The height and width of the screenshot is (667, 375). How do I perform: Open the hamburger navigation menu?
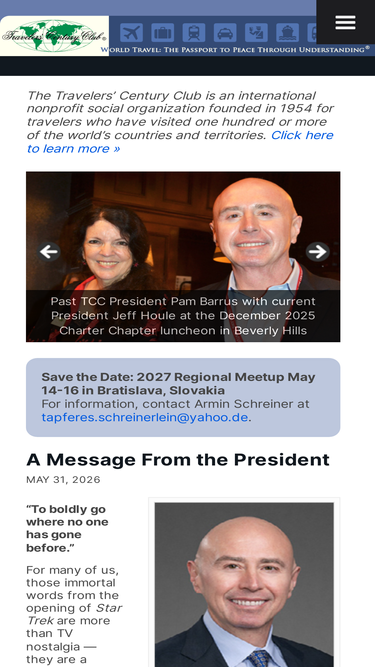click(x=345, y=22)
